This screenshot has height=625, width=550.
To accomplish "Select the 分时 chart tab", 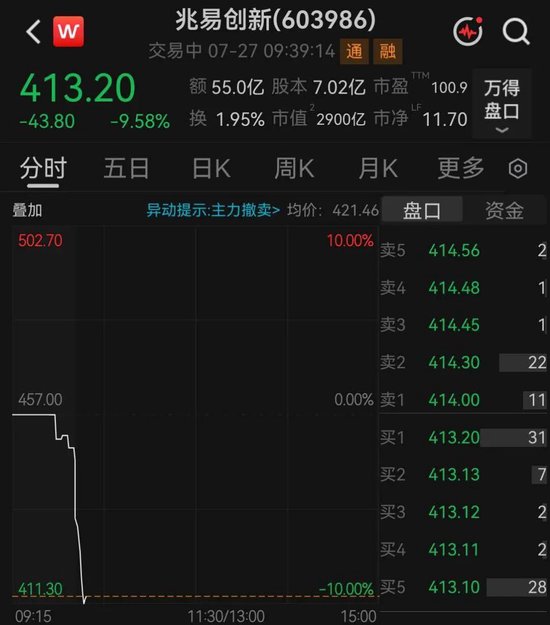I will click(43, 168).
